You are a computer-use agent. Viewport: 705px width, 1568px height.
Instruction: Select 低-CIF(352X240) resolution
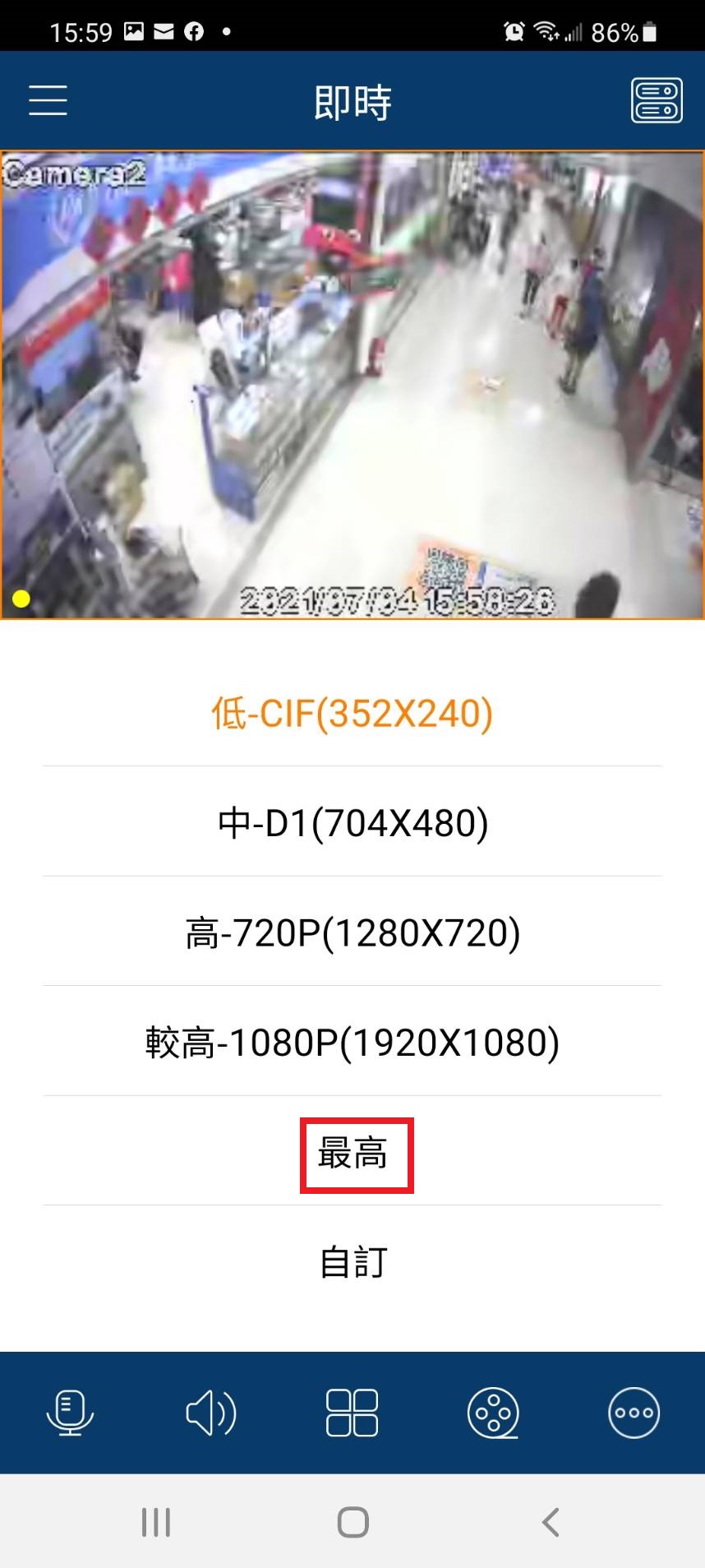[352, 712]
